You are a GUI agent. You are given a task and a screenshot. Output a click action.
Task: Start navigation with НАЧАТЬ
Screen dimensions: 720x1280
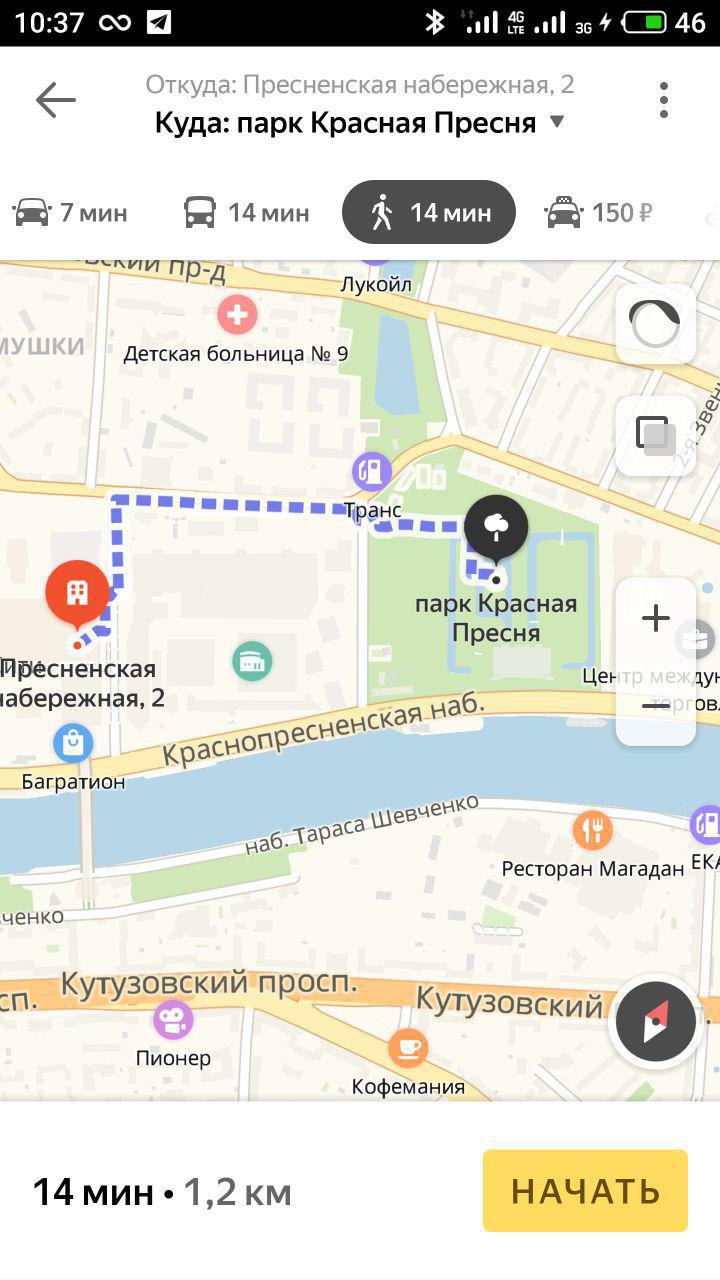click(585, 1190)
